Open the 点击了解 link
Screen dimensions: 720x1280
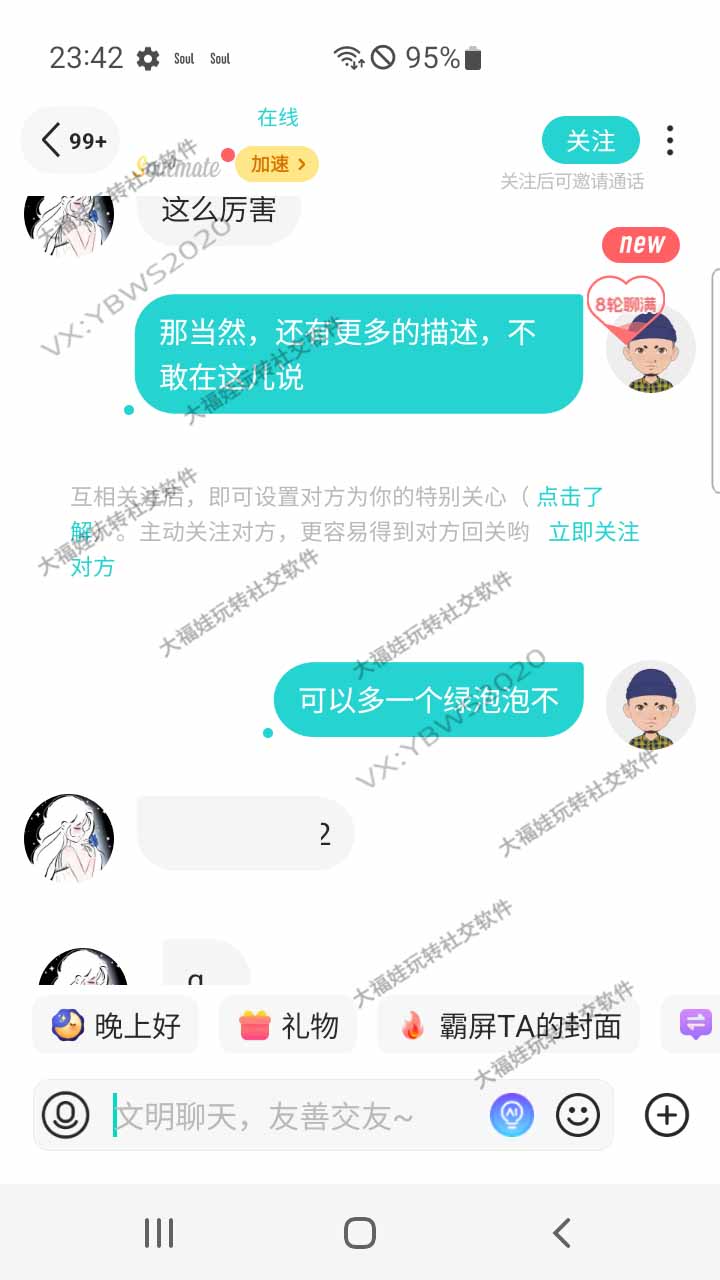coord(570,497)
